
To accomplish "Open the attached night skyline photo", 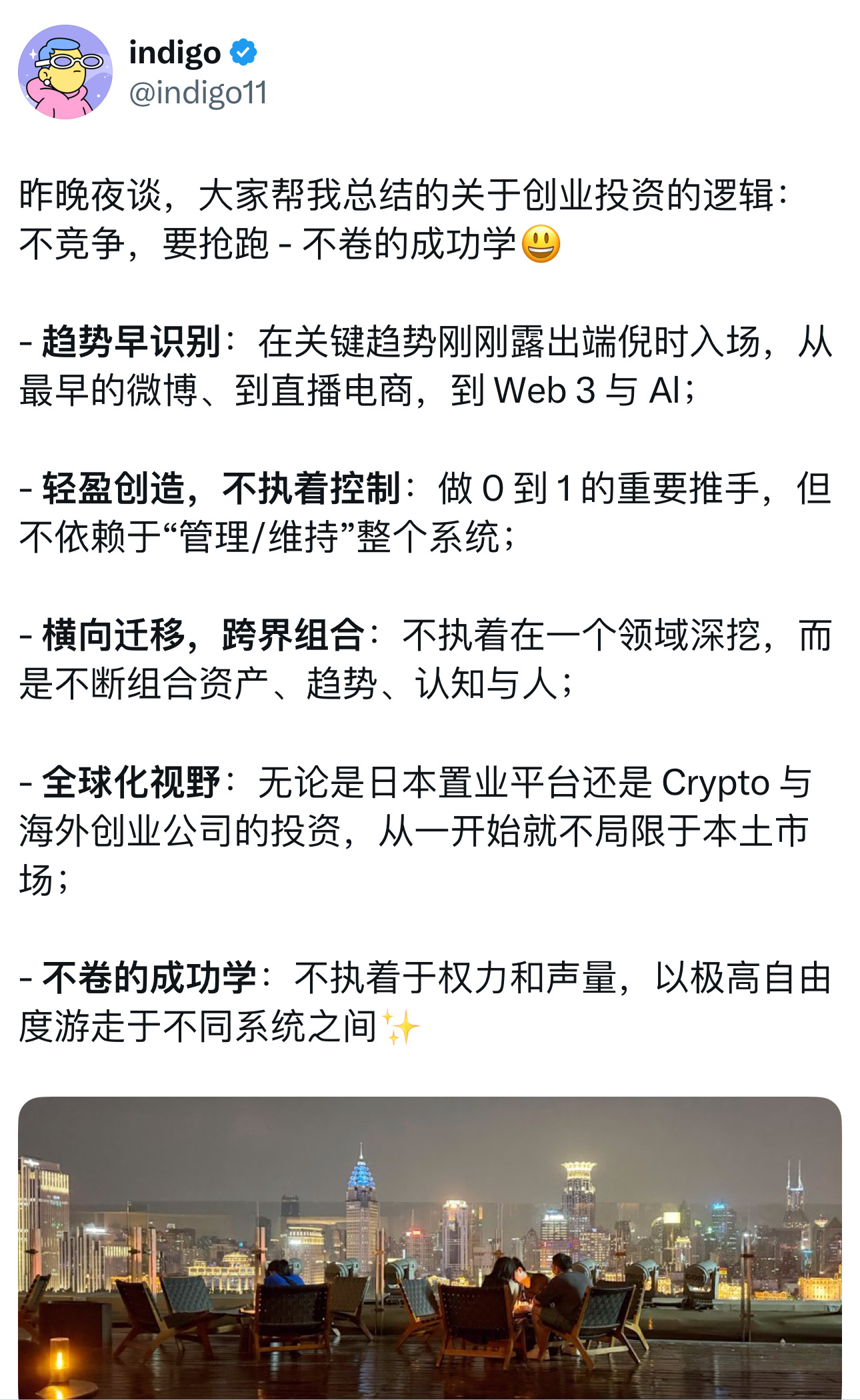I will 430,1248.
